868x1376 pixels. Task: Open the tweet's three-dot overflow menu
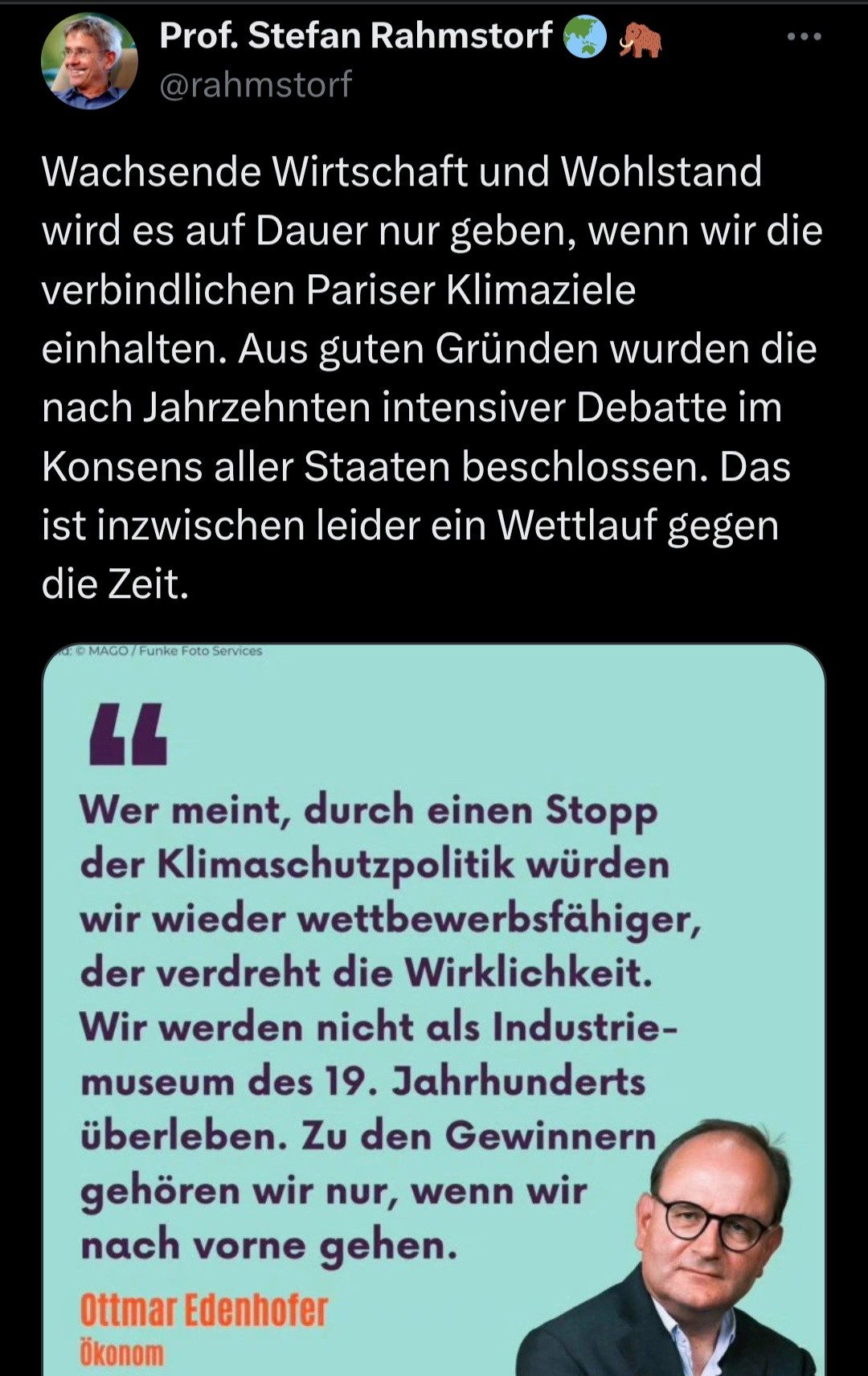tap(804, 37)
